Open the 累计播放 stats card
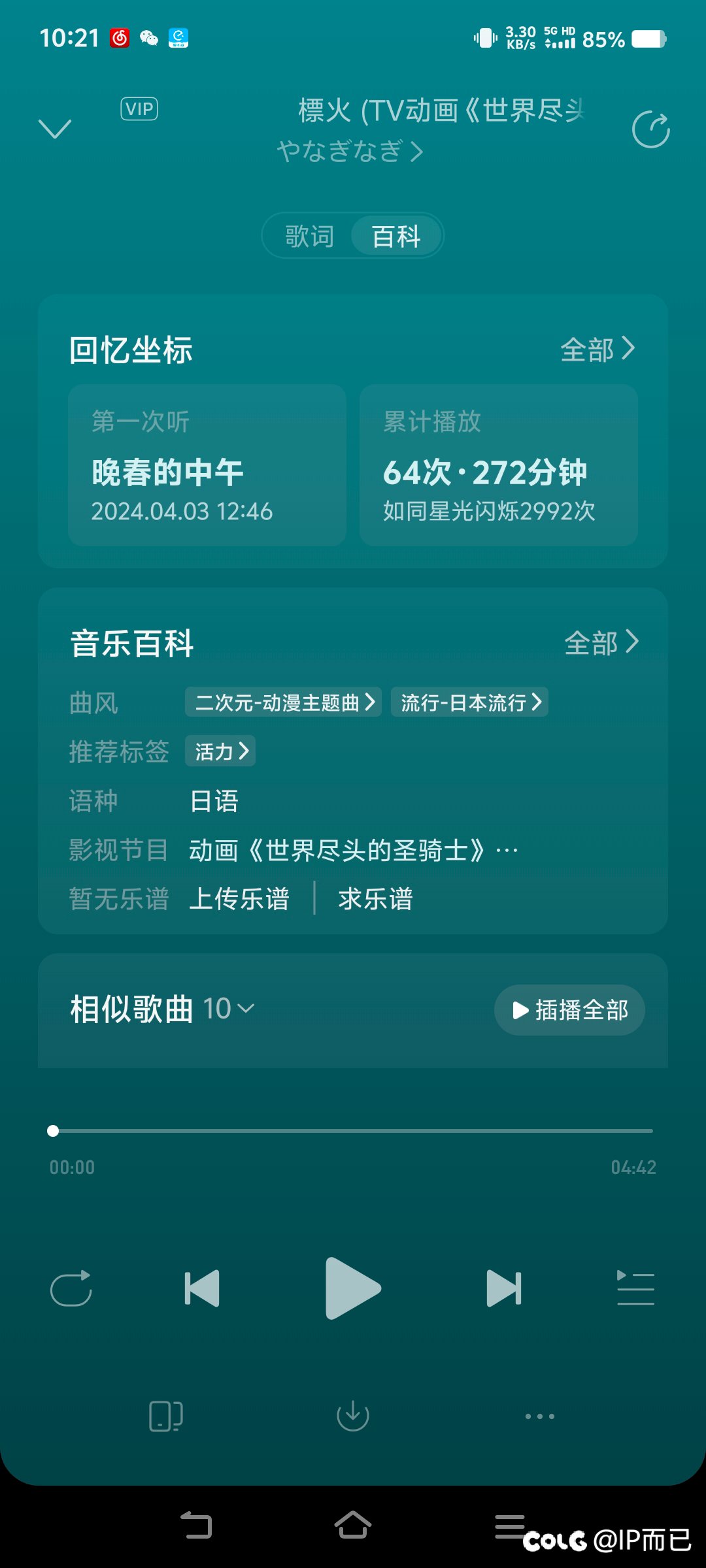Image resolution: width=706 pixels, height=1568 pixels. click(x=499, y=465)
